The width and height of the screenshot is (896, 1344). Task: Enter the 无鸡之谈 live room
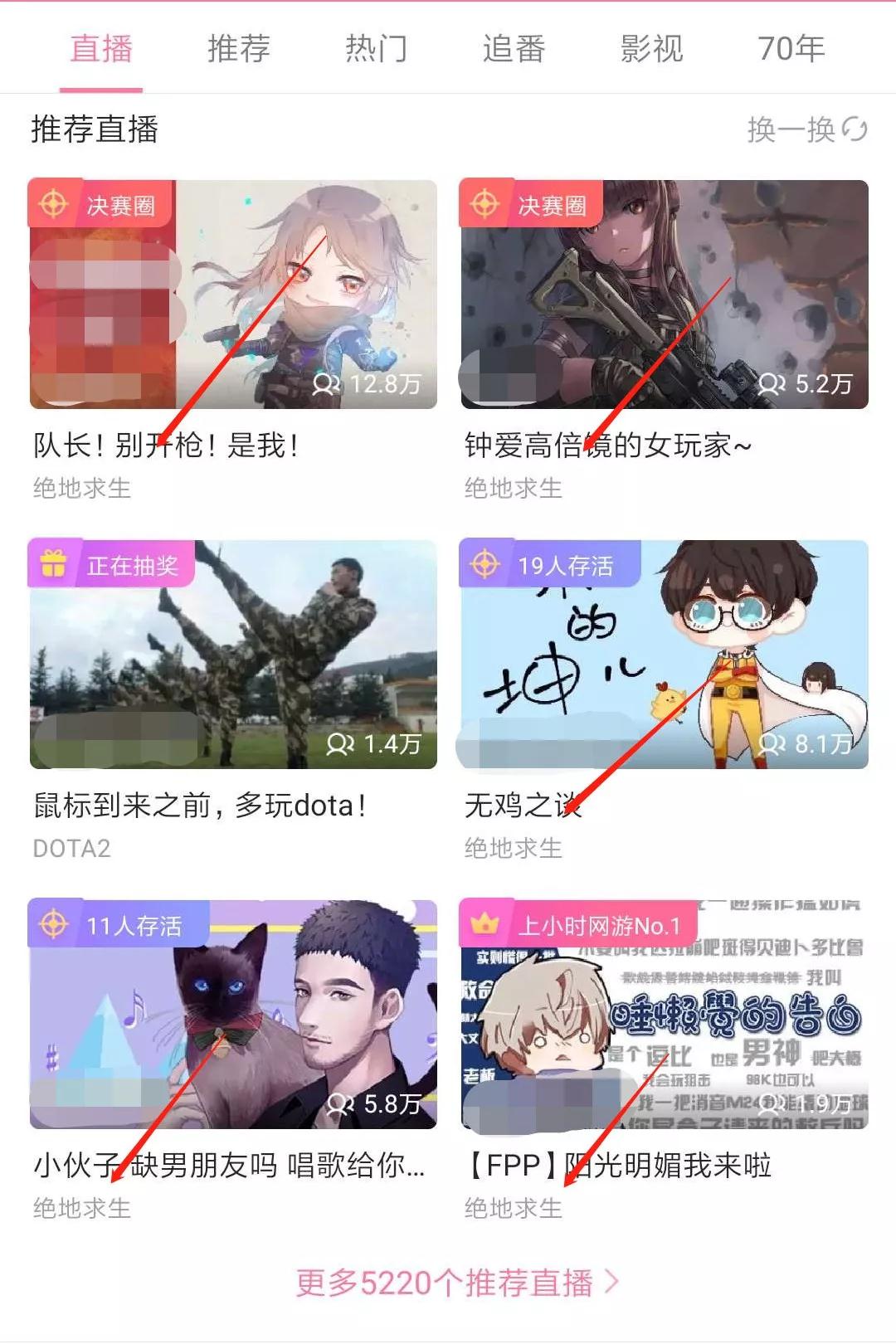click(x=664, y=655)
